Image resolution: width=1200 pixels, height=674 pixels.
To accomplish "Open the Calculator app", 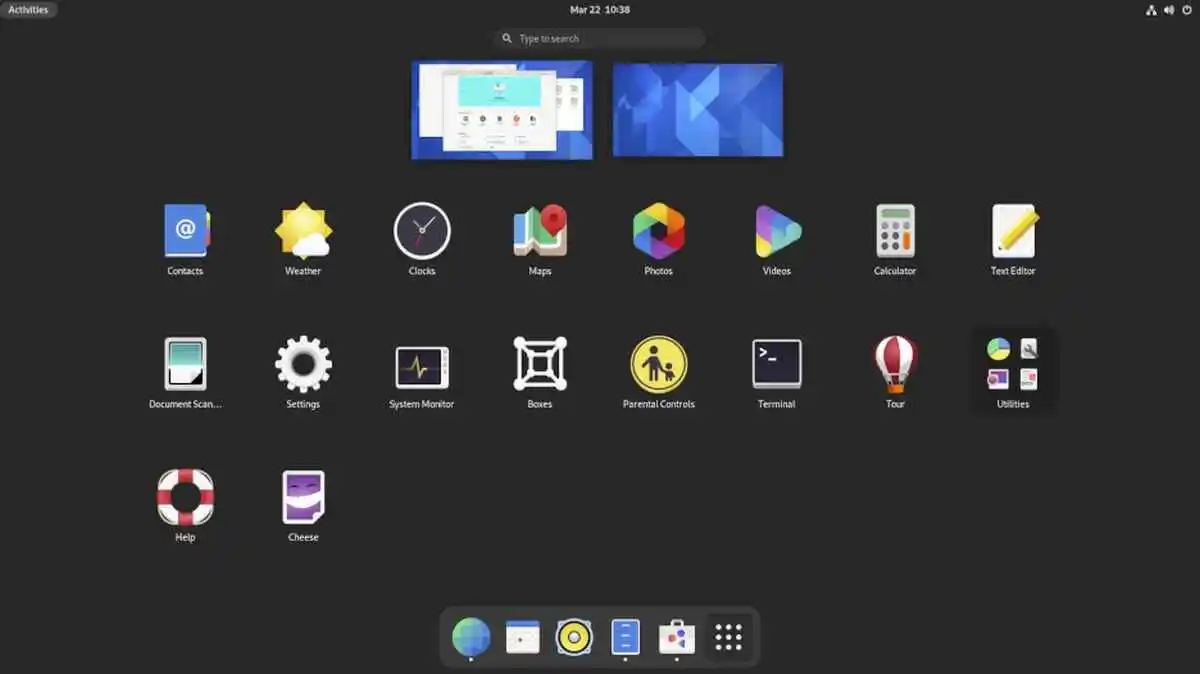I will click(895, 232).
